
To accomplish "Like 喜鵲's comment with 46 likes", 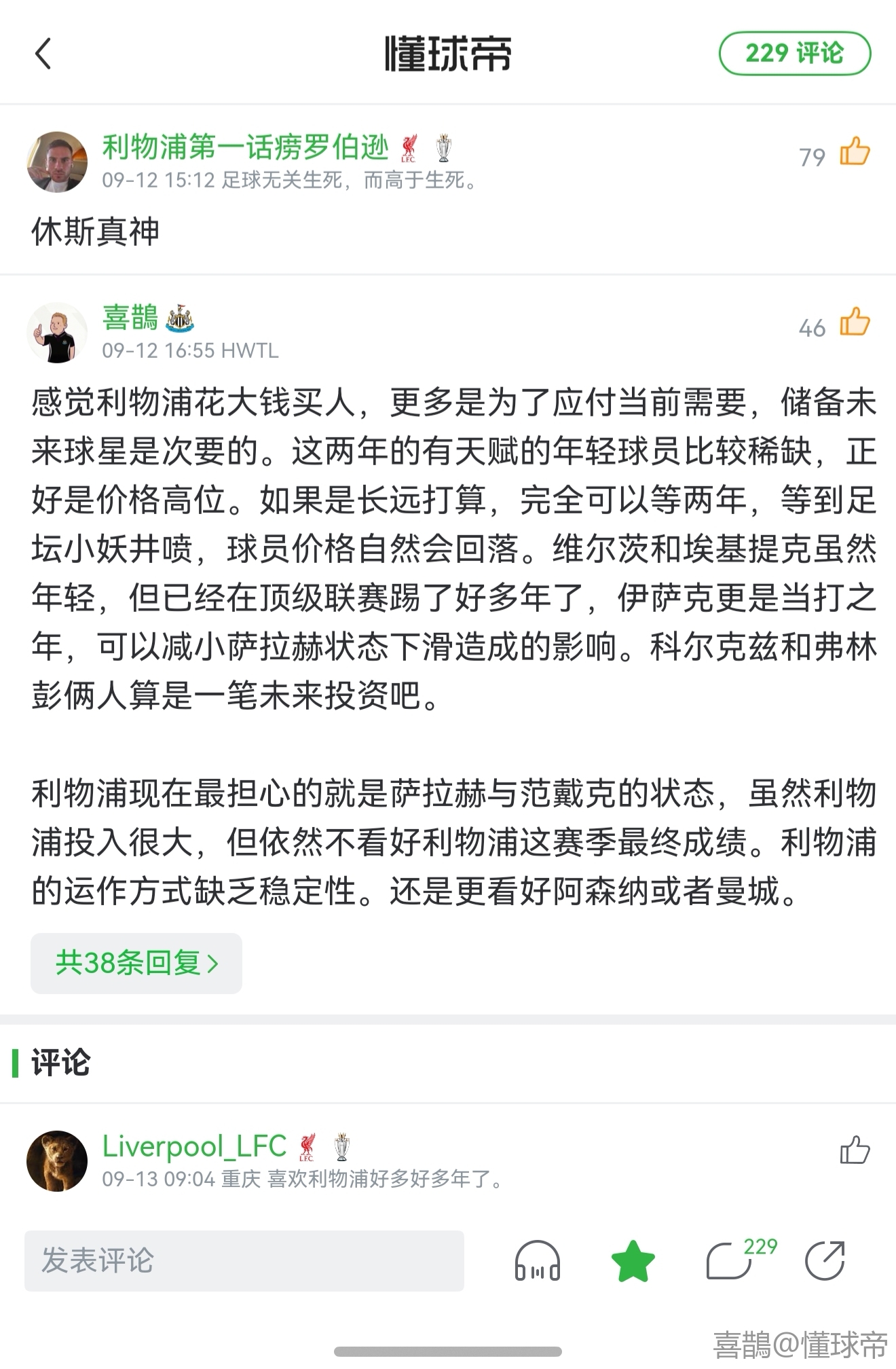I will click(x=855, y=322).
